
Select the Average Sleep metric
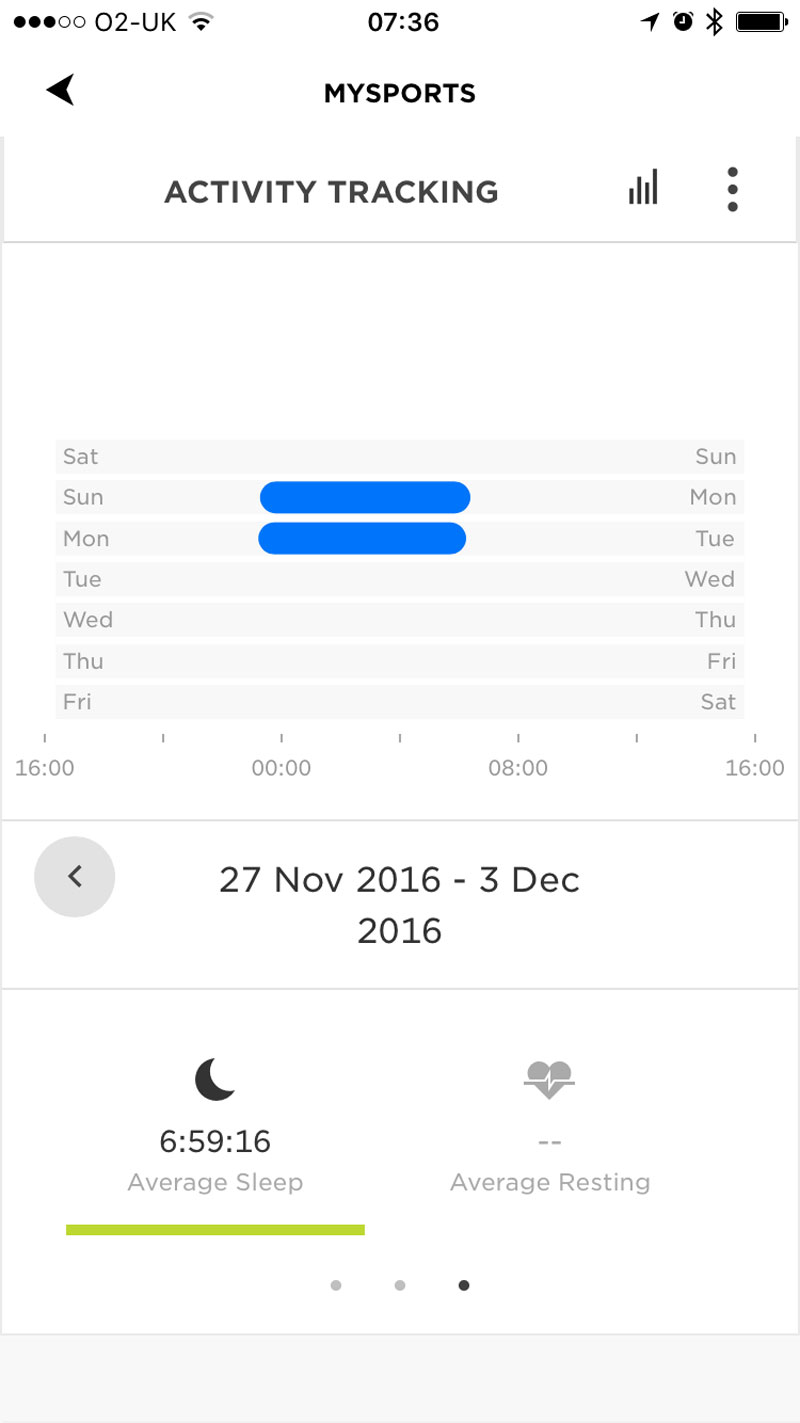point(215,1128)
